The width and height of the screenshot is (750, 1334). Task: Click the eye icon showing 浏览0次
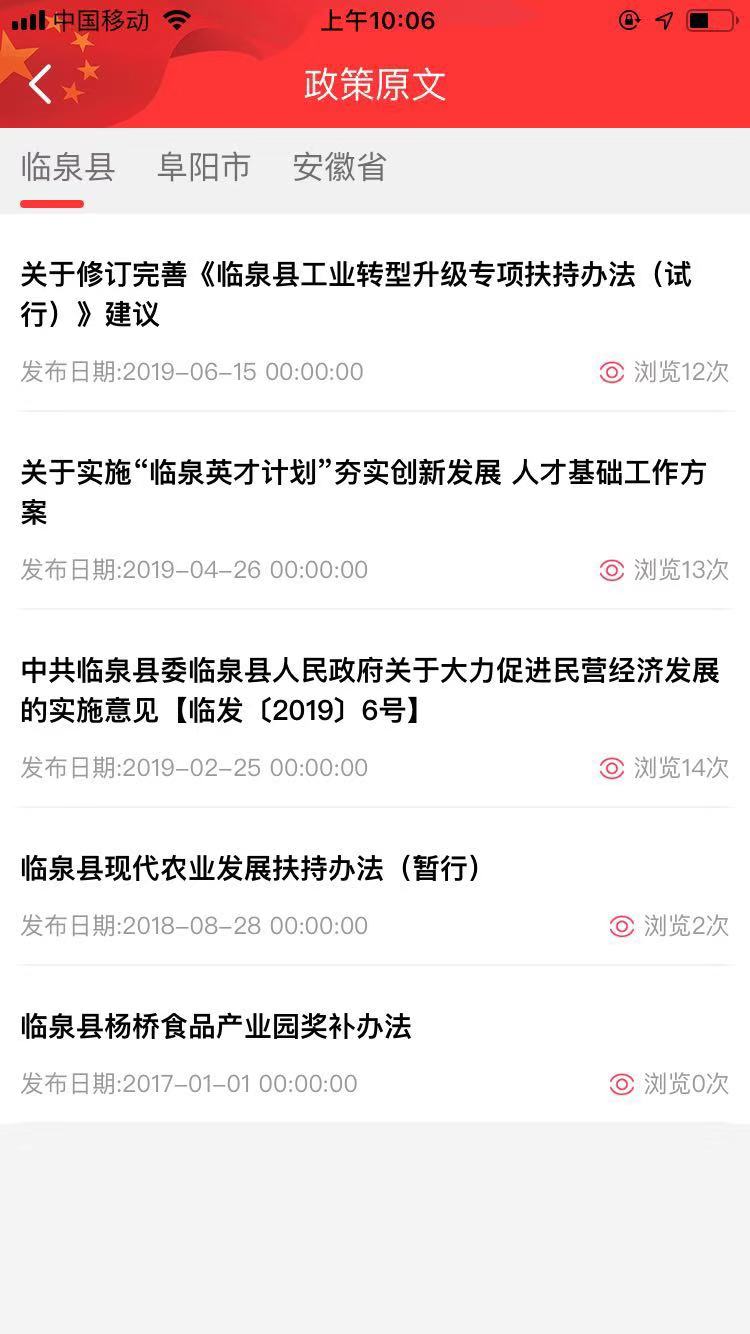(x=622, y=1083)
